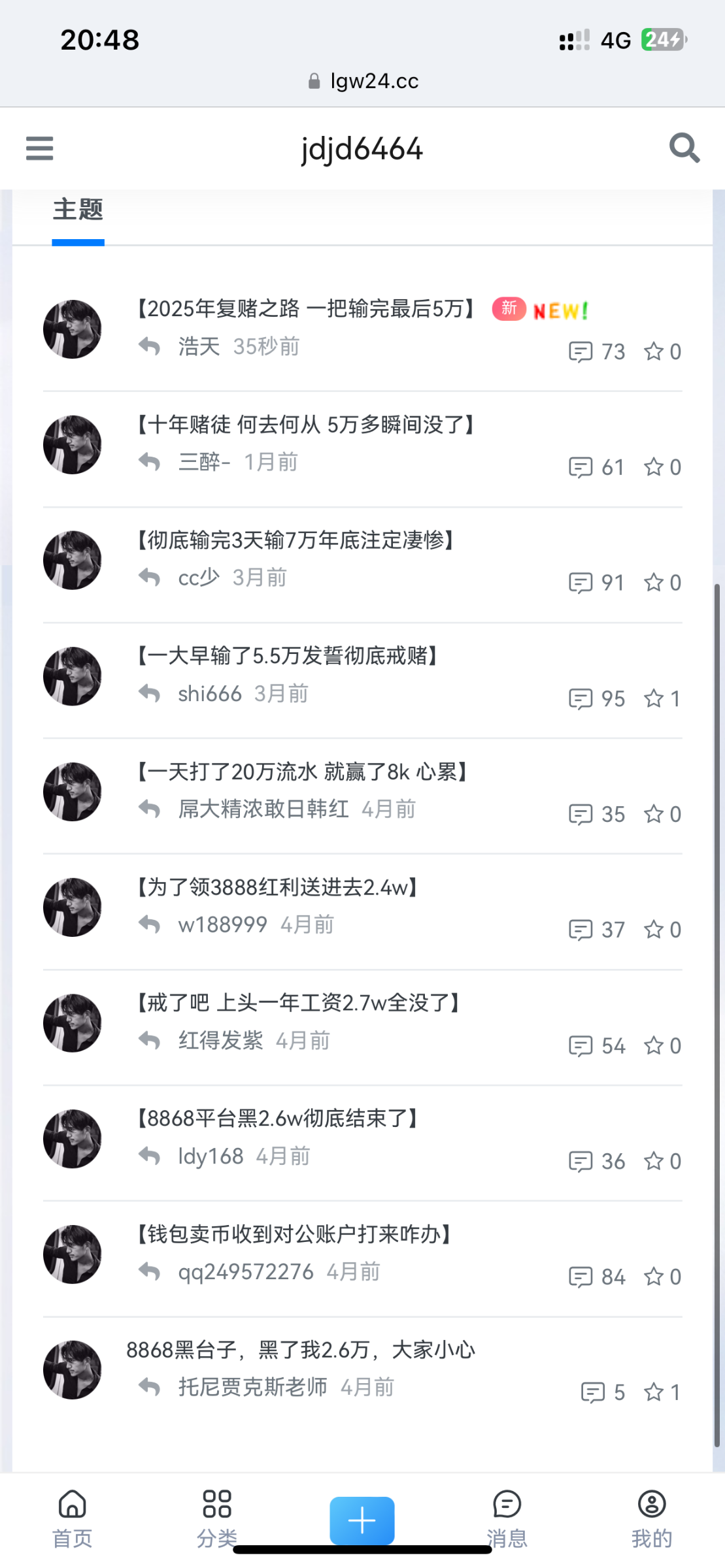Open the hamburger menu
This screenshot has height=1568, width=725.
(x=39, y=148)
